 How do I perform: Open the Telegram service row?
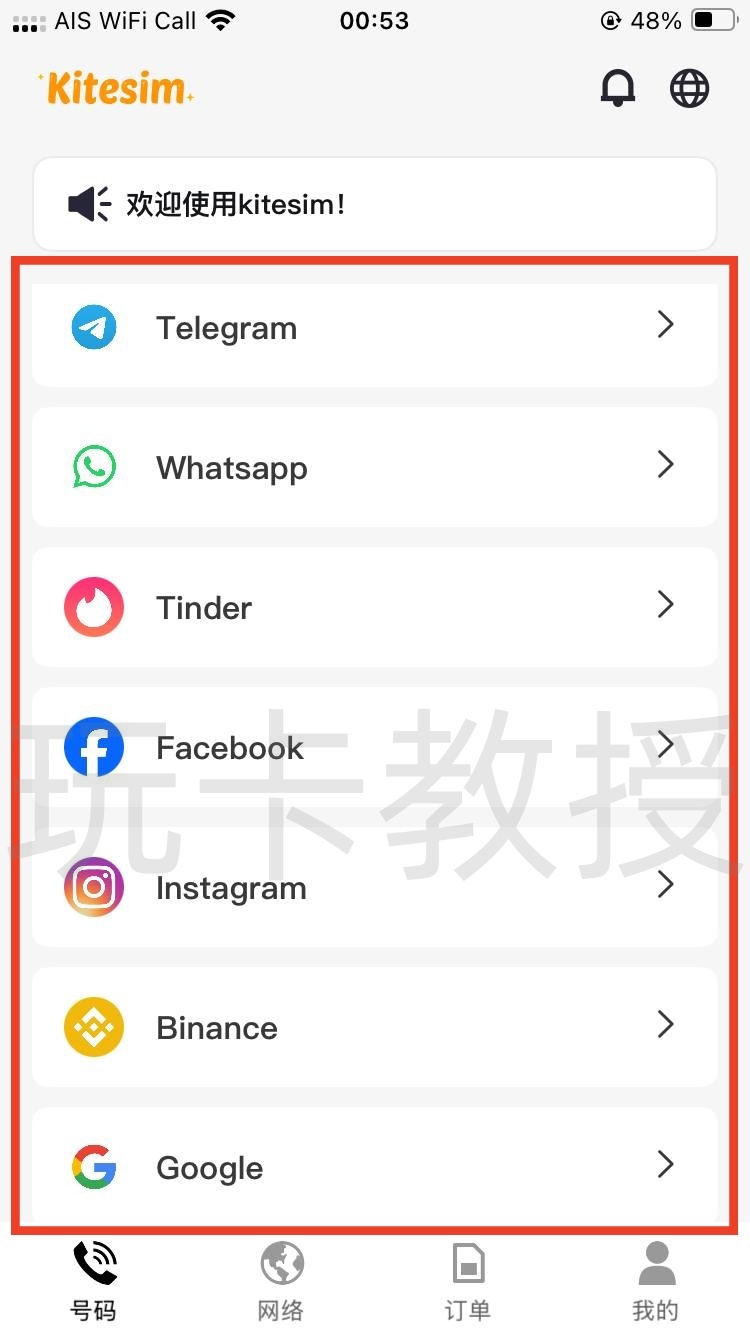pyautogui.click(x=374, y=328)
